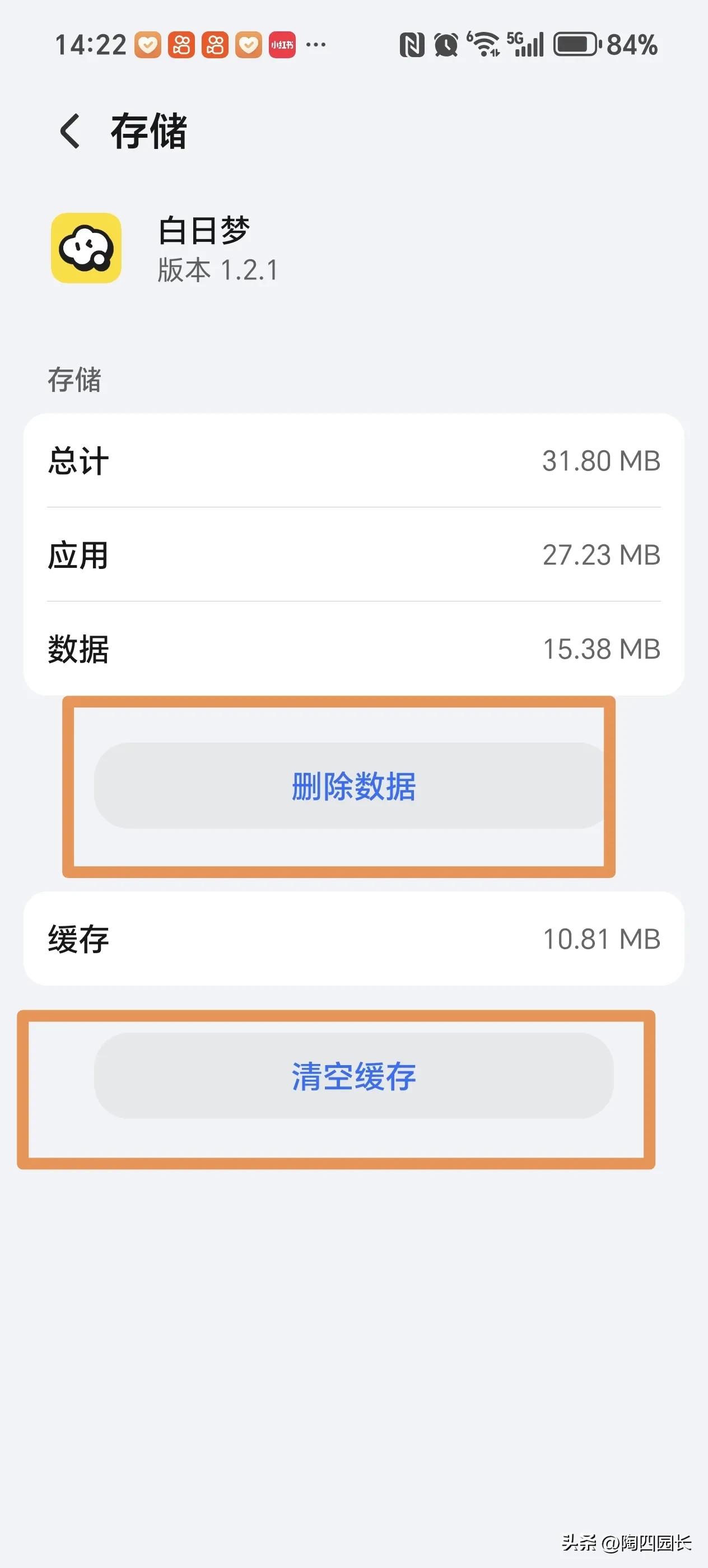The width and height of the screenshot is (708, 1568).
Task: Clear cache with 清空缓存
Action: [353, 1076]
